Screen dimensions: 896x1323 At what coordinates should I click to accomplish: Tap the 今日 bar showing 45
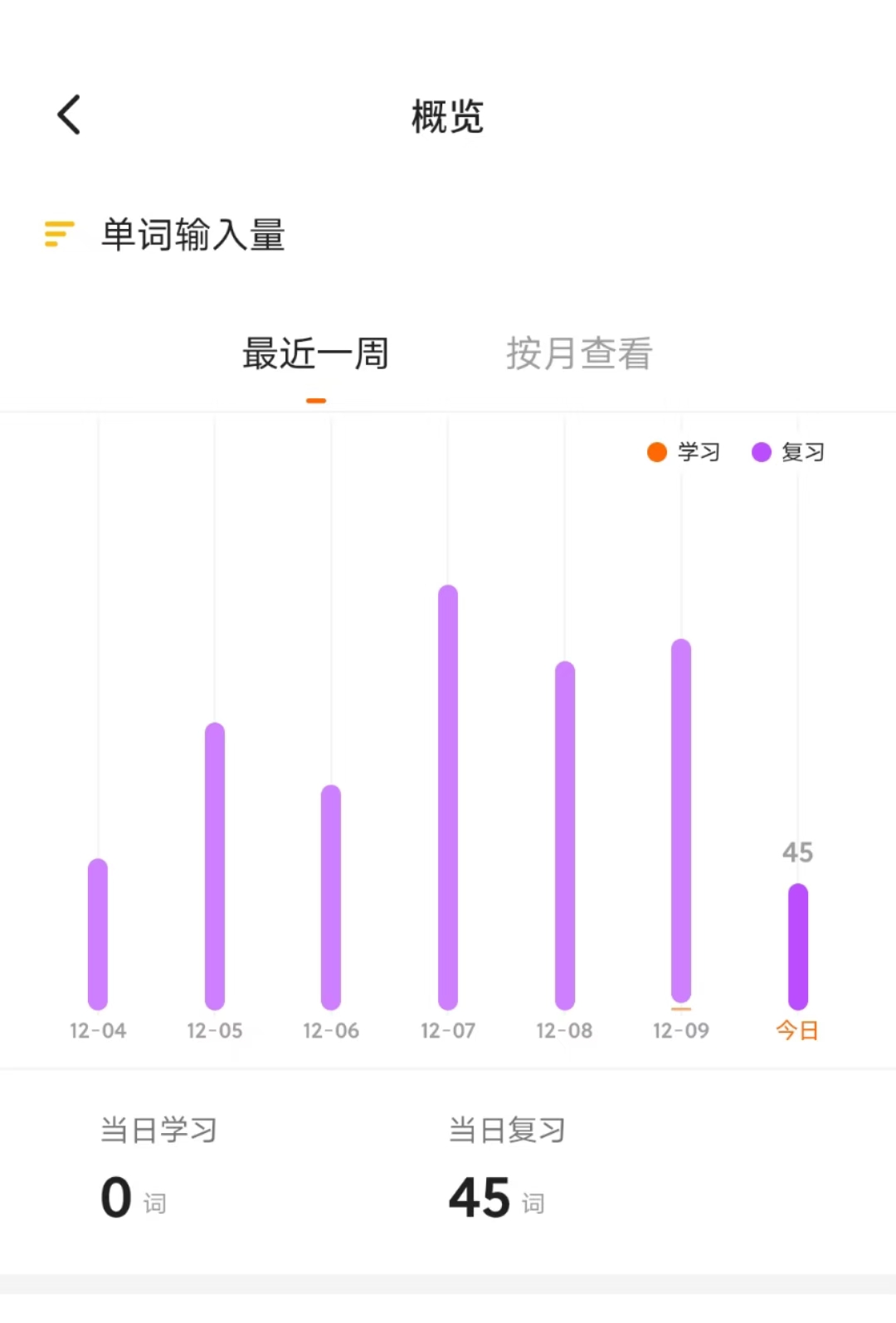[798, 946]
